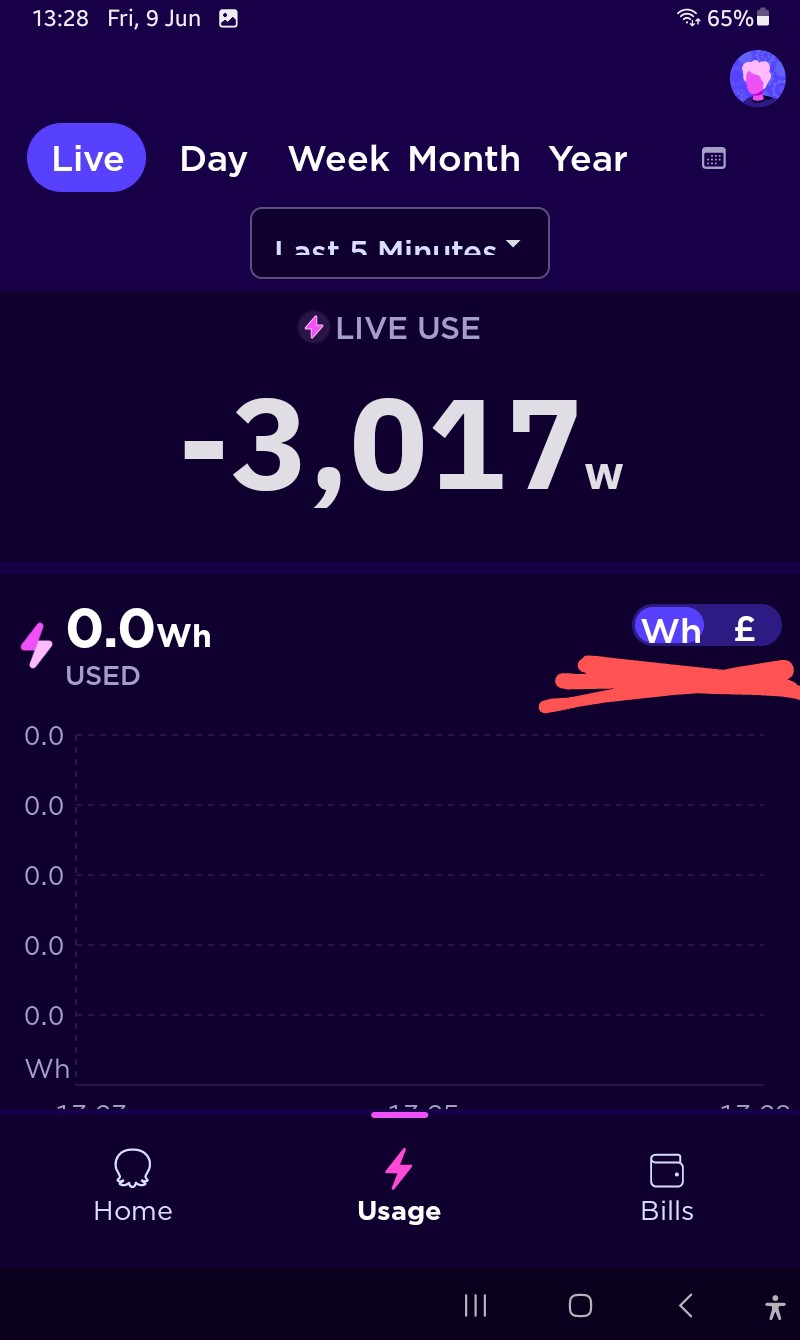Open the Bills tab
800x1340 pixels.
(x=667, y=1187)
